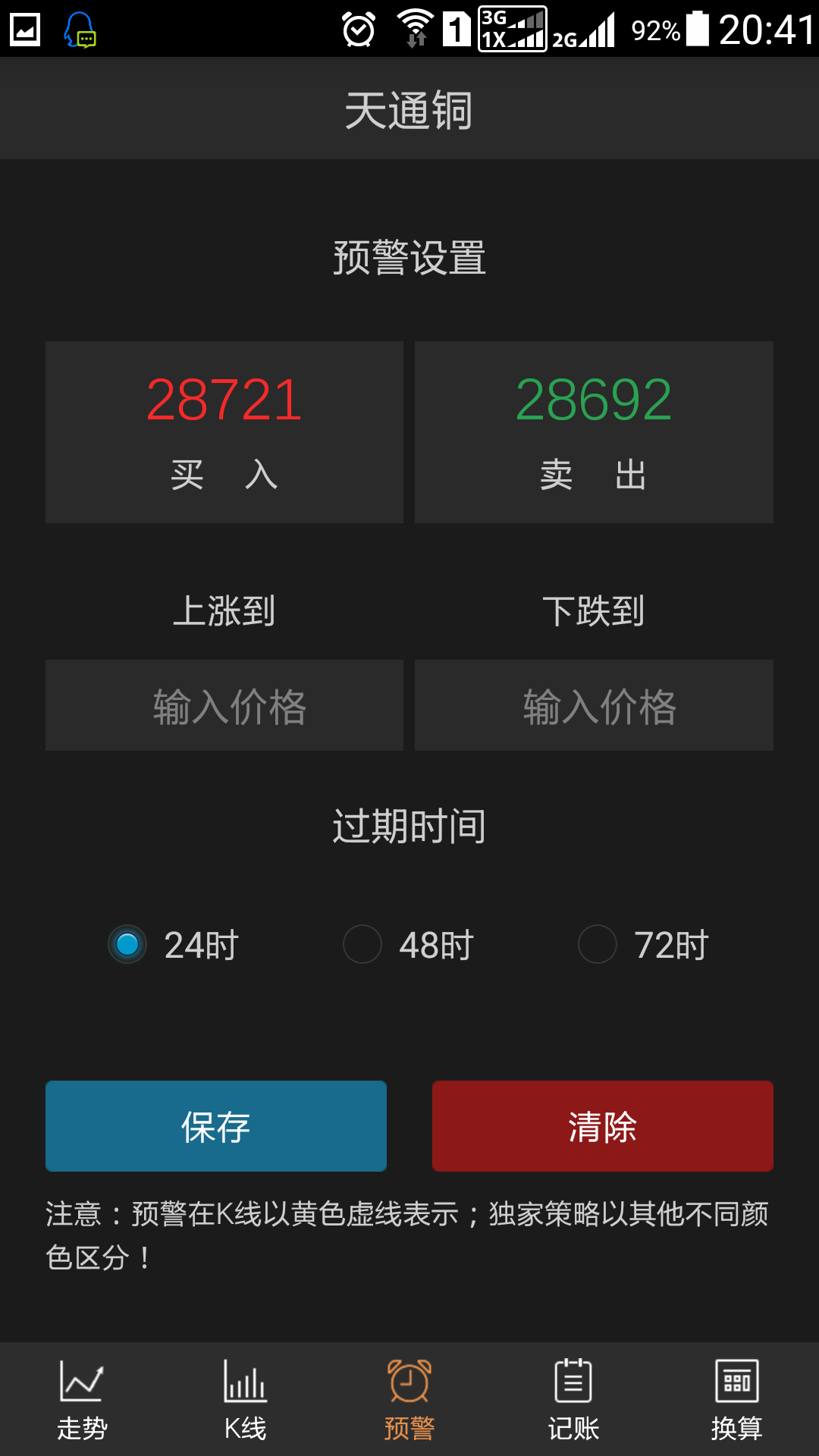The height and width of the screenshot is (1456, 819).
Task: Tap the 天通铜 title bar
Action: pyautogui.click(x=409, y=108)
